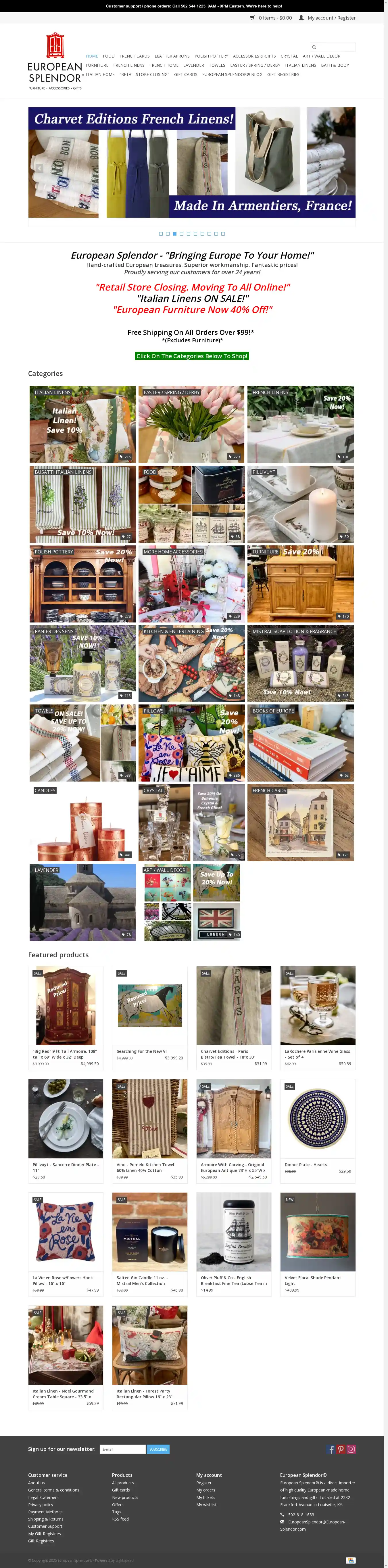This screenshot has width=388, height=1568.
Task: Go to the French Cards menu item
Action: 135,56
